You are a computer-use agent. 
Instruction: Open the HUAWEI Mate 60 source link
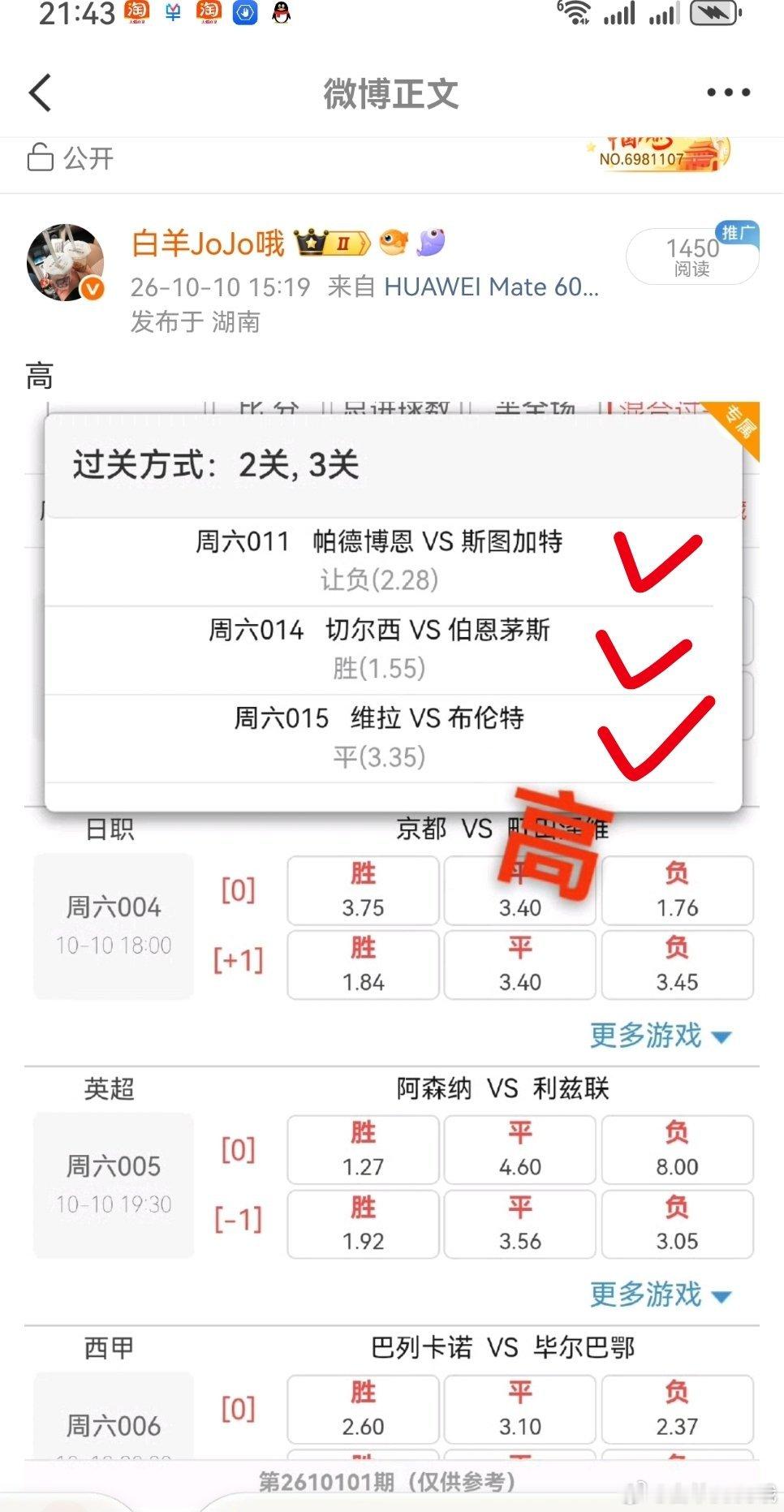pyautogui.click(x=491, y=286)
